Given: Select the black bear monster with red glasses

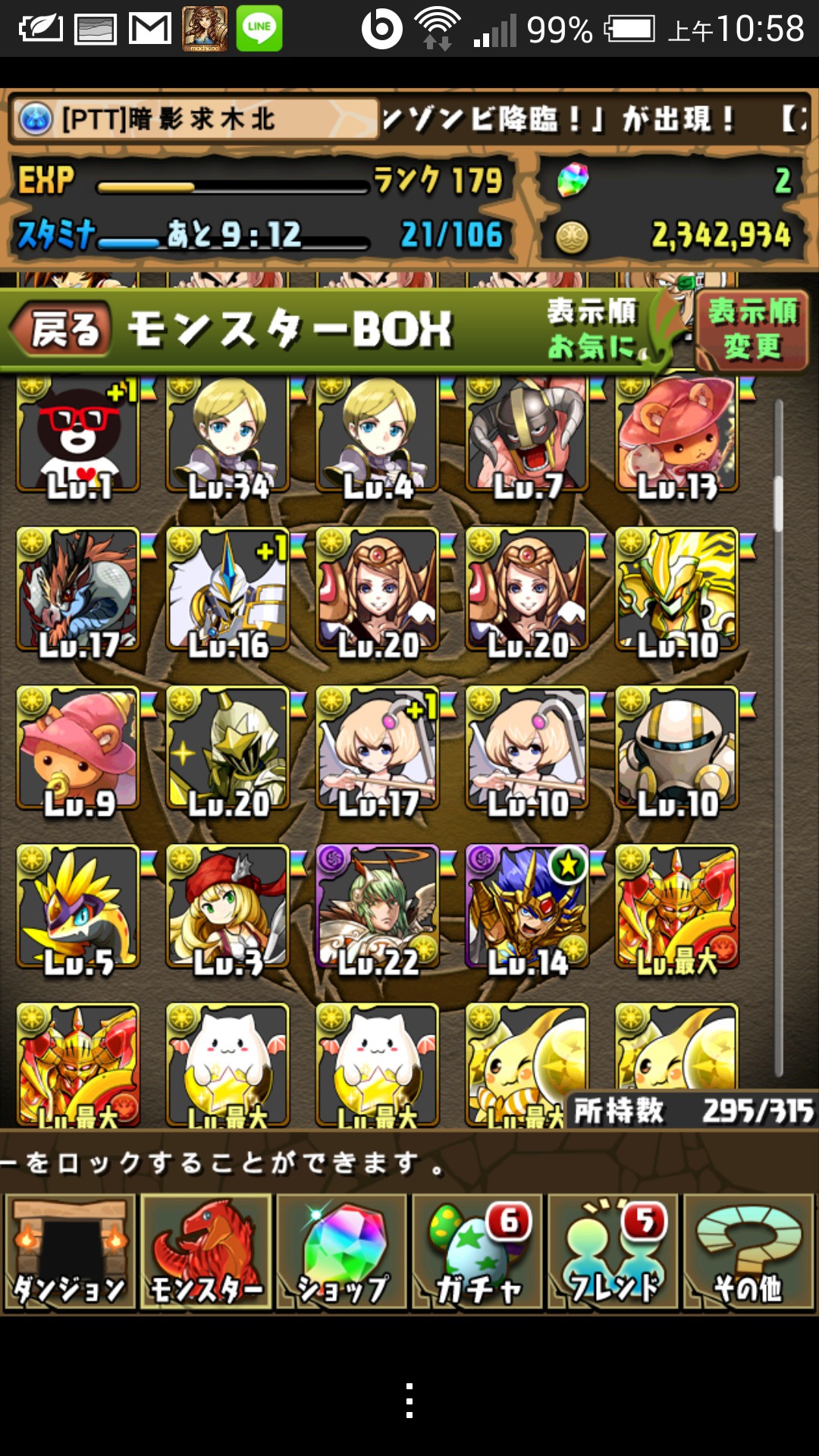Looking at the screenshot, I should [78, 436].
